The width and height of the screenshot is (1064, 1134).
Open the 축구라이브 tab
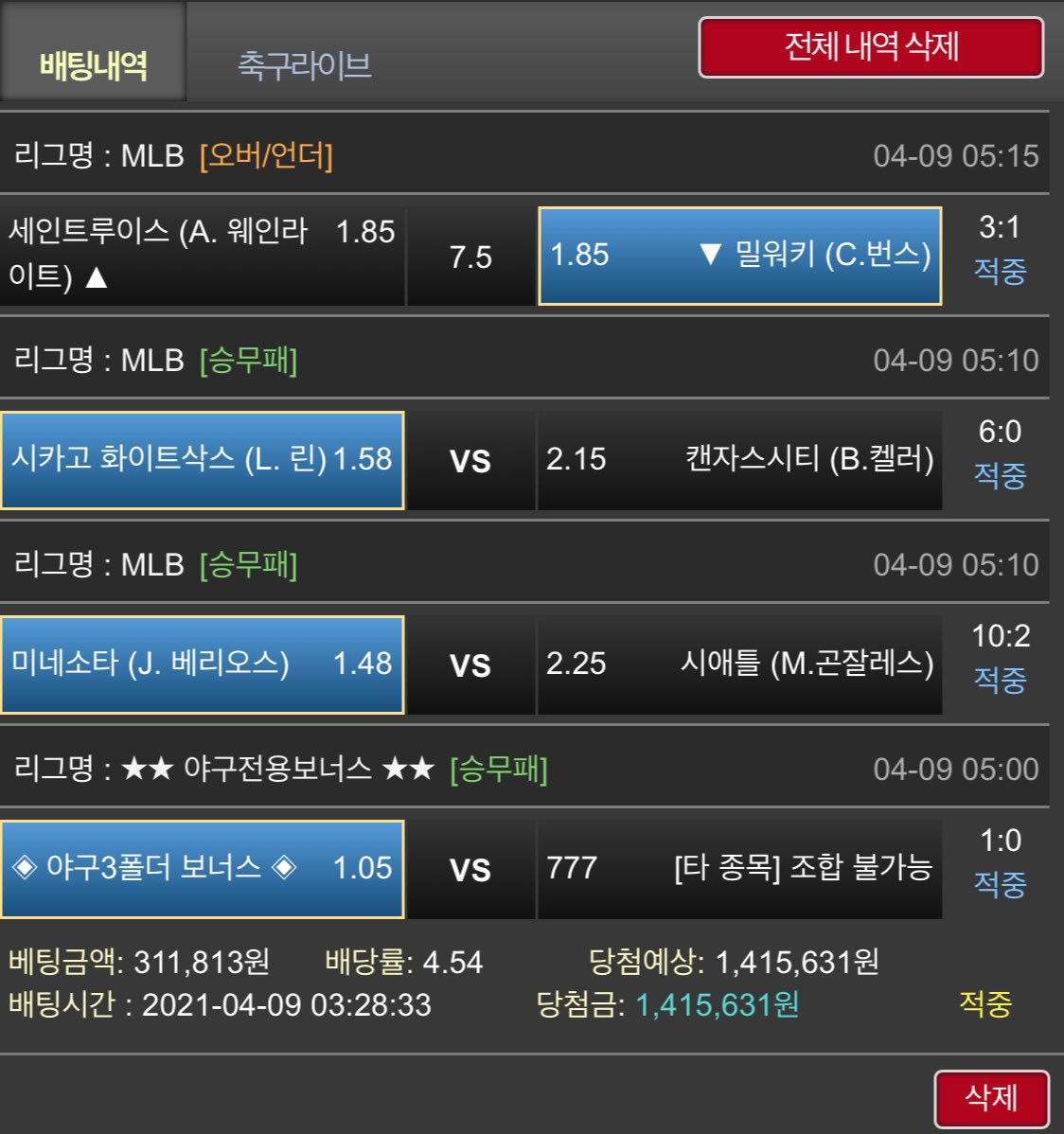click(x=304, y=64)
